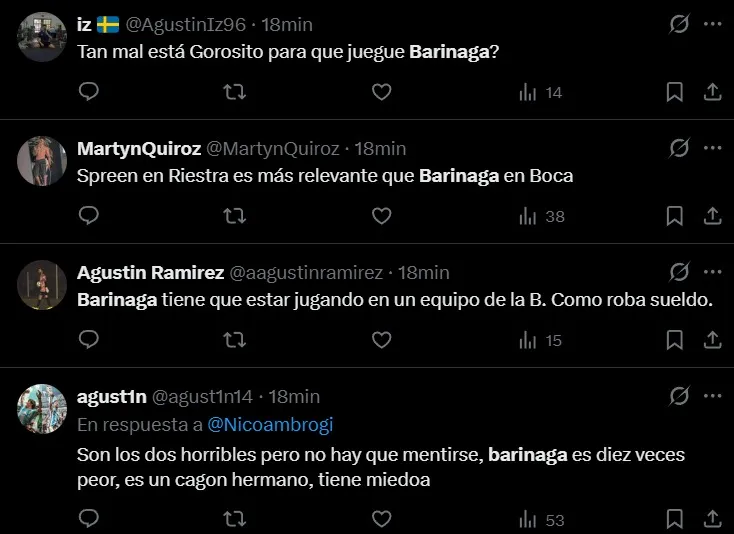View analytics of Agustin Ramirez's tweet
The height and width of the screenshot is (534, 734).
click(540, 340)
